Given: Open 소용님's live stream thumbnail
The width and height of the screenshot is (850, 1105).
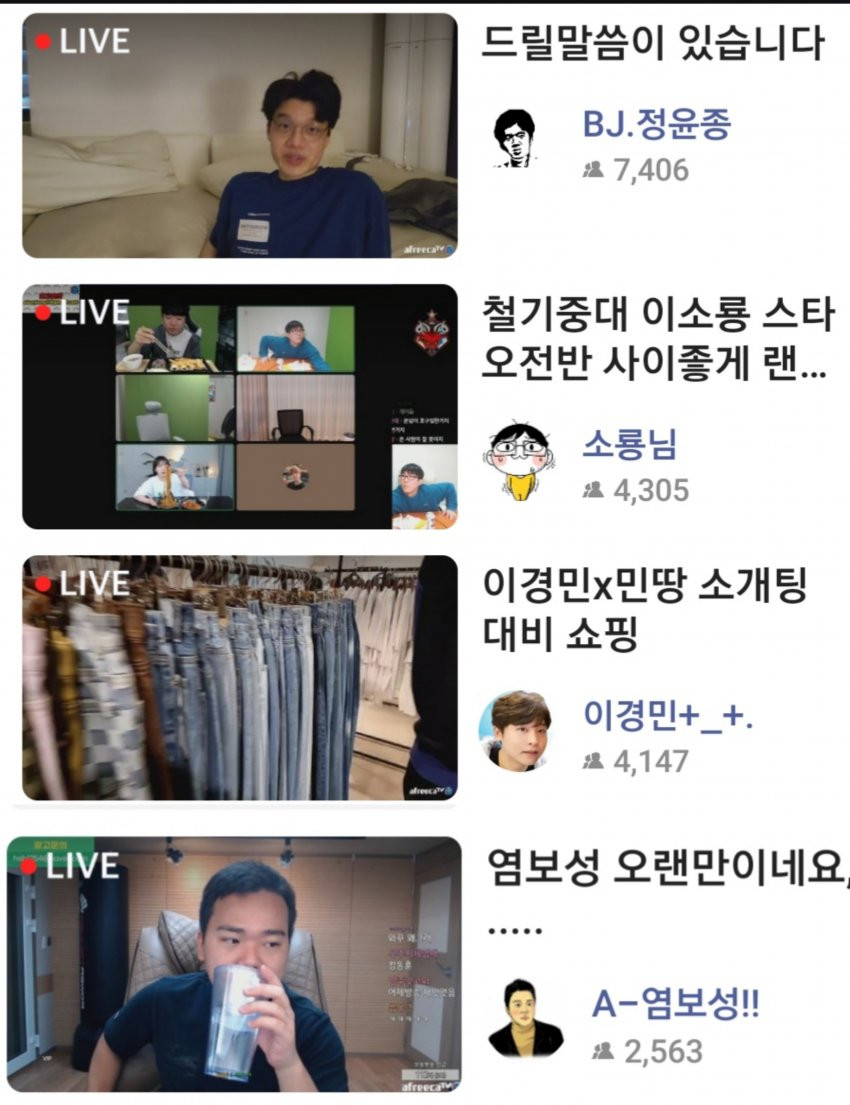Looking at the screenshot, I should pos(240,407).
